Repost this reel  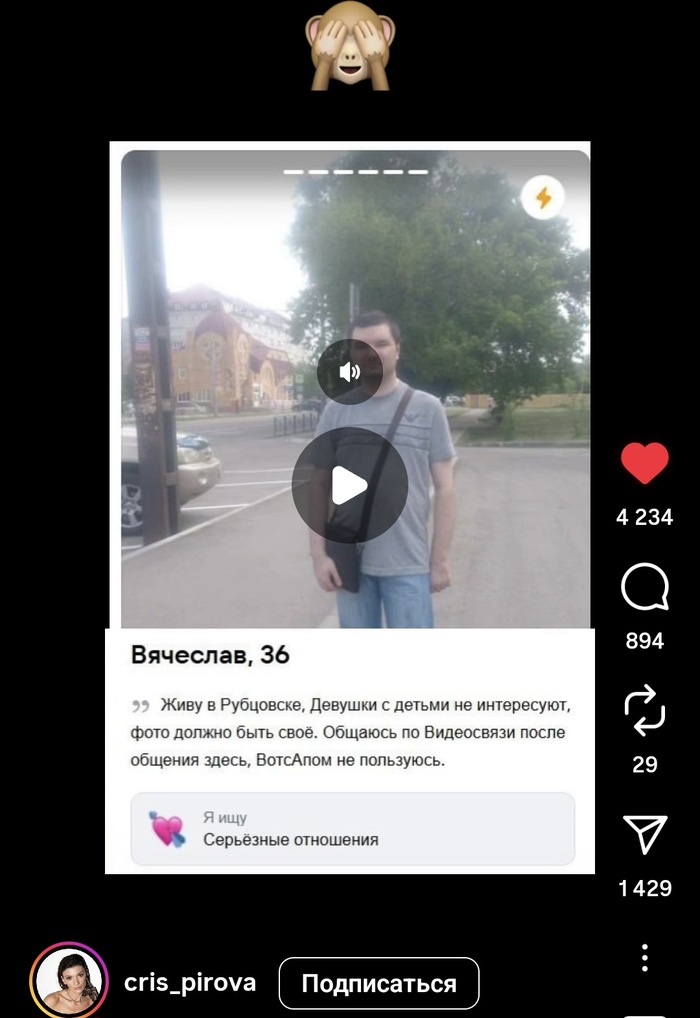click(x=645, y=710)
